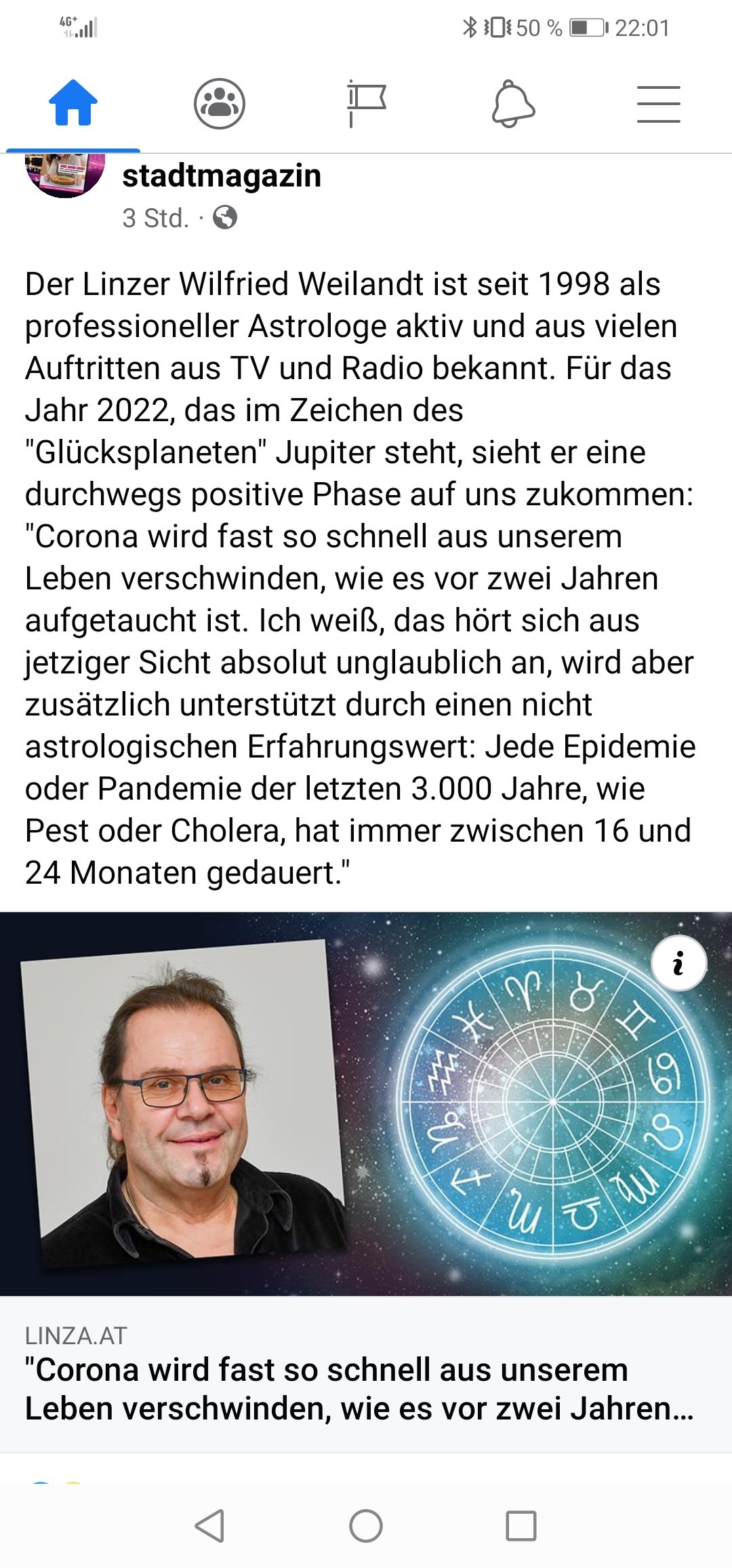Go to the phone home screen

(x=366, y=1527)
